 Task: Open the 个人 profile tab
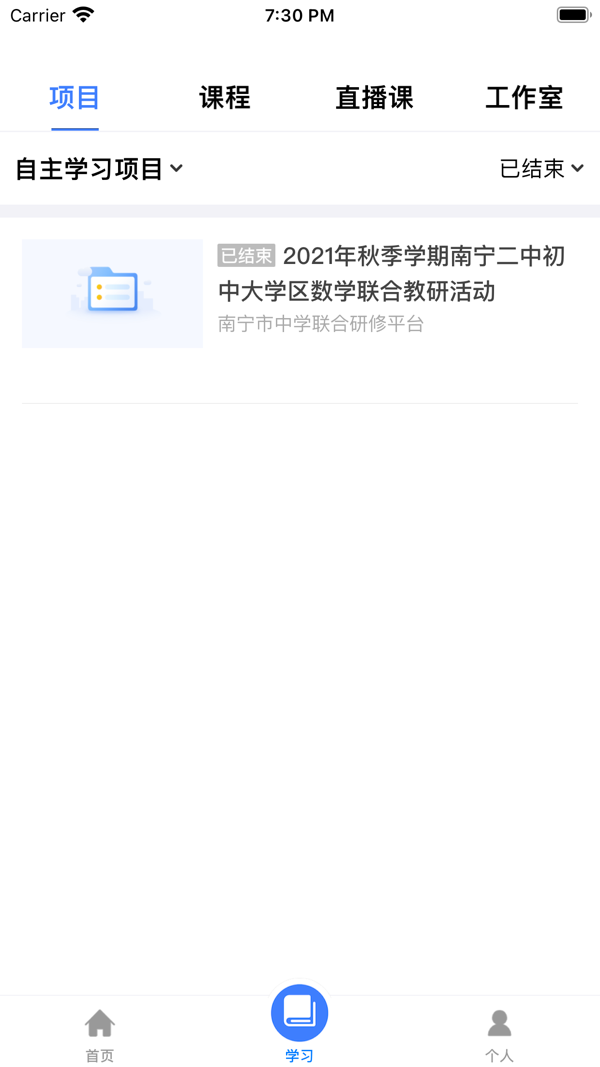[499, 1035]
